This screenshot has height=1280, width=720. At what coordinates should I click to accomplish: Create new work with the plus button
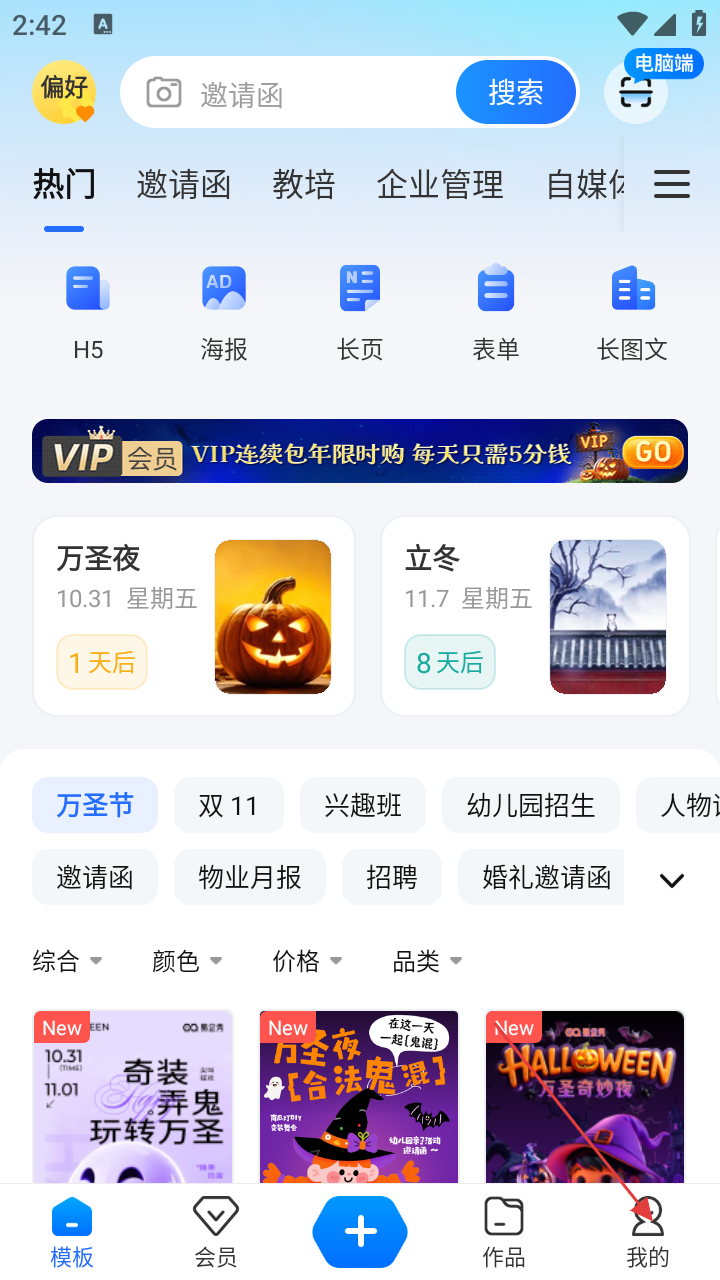pyautogui.click(x=360, y=1231)
